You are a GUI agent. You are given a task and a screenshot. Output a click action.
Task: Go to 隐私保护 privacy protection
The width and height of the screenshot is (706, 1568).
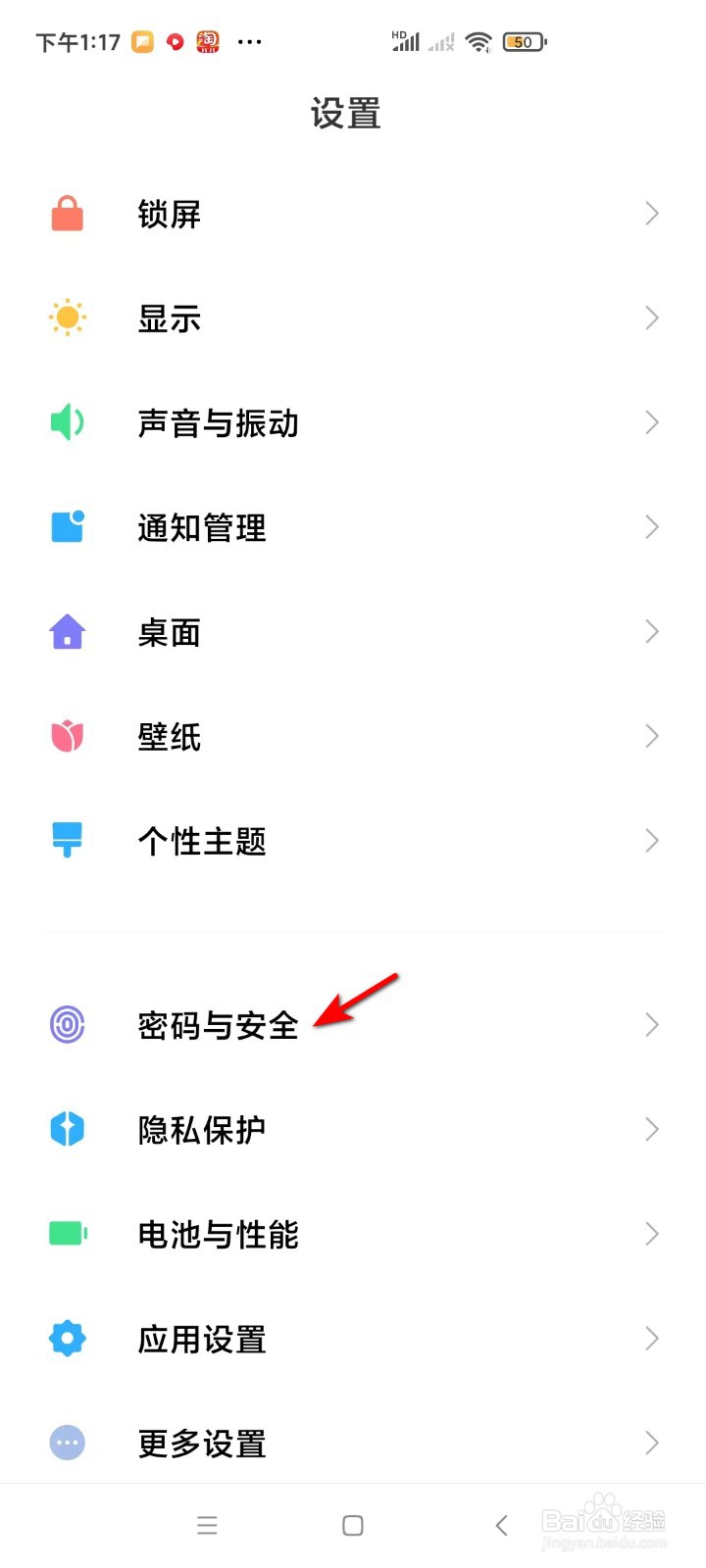[353, 1130]
